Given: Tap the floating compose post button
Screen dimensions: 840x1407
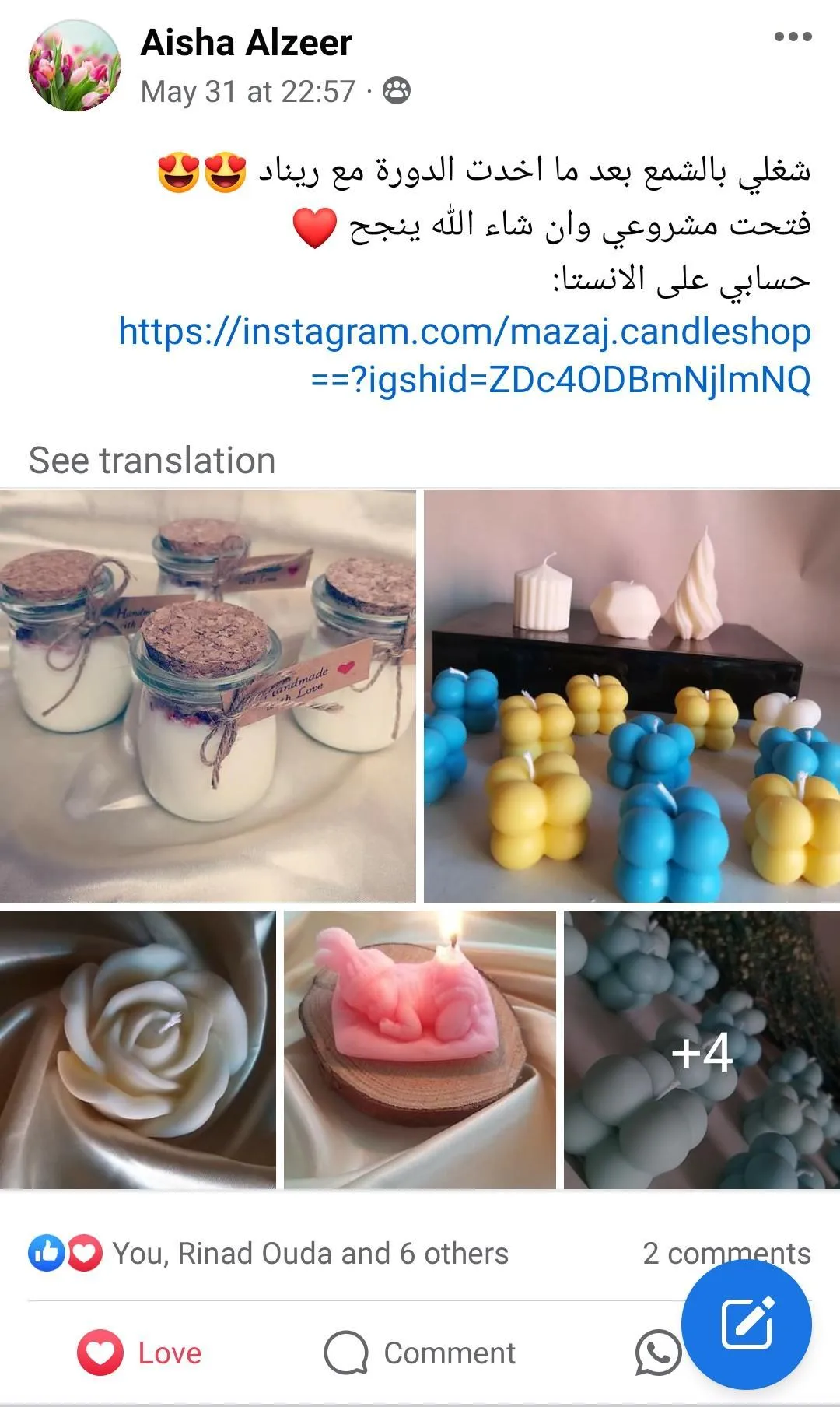Looking at the screenshot, I should click(x=747, y=1324).
